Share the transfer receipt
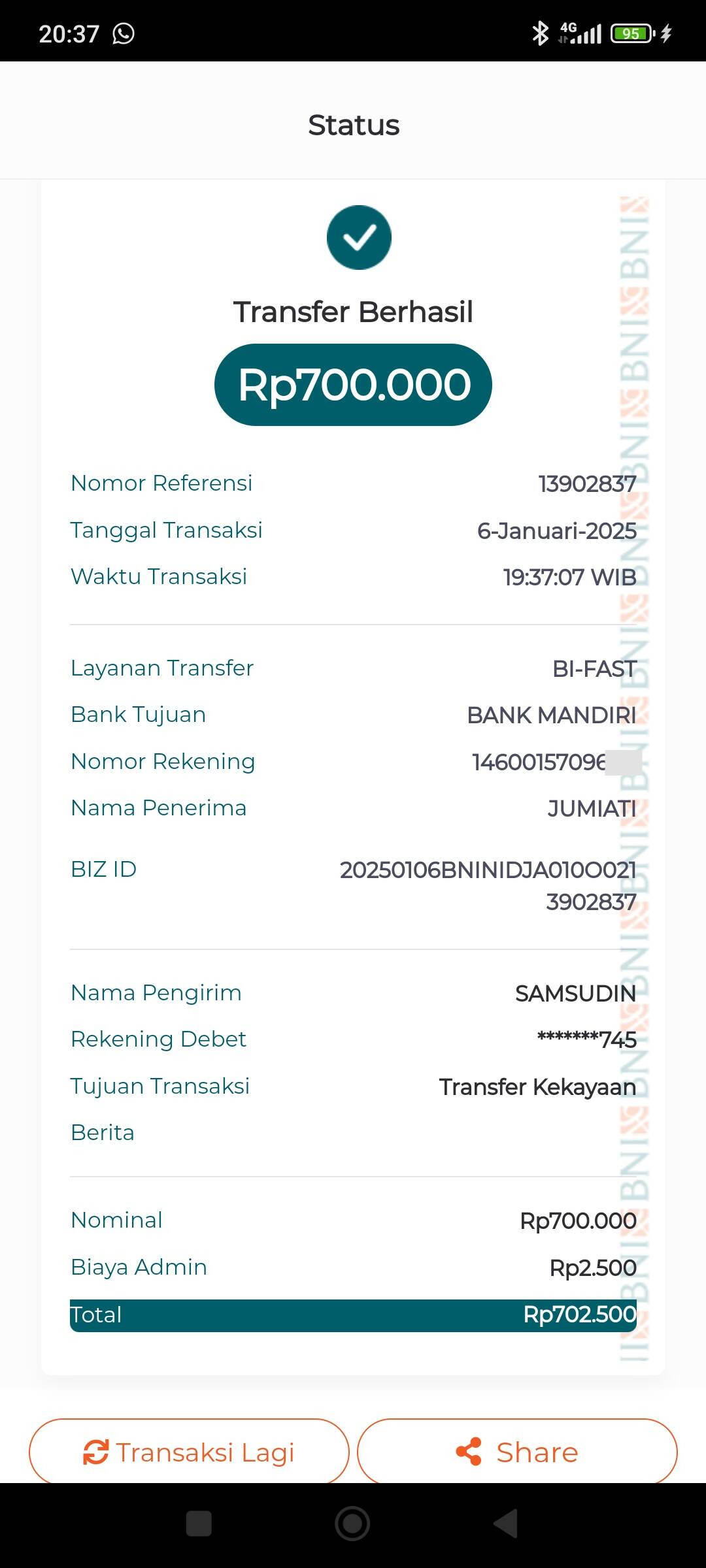 click(x=517, y=1452)
